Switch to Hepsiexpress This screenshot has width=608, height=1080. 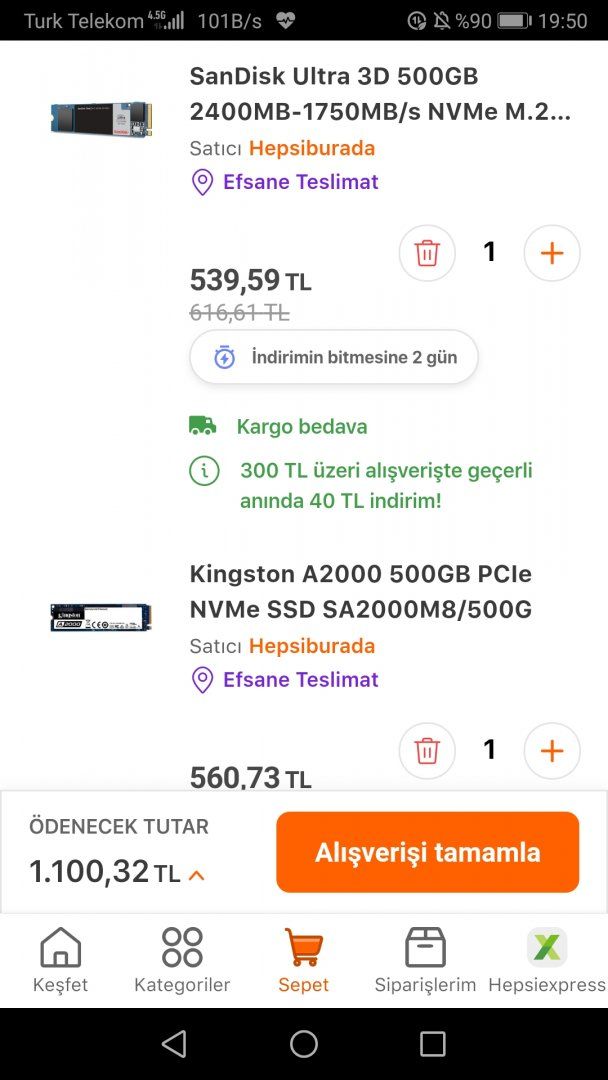pyautogui.click(x=547, y=960)
